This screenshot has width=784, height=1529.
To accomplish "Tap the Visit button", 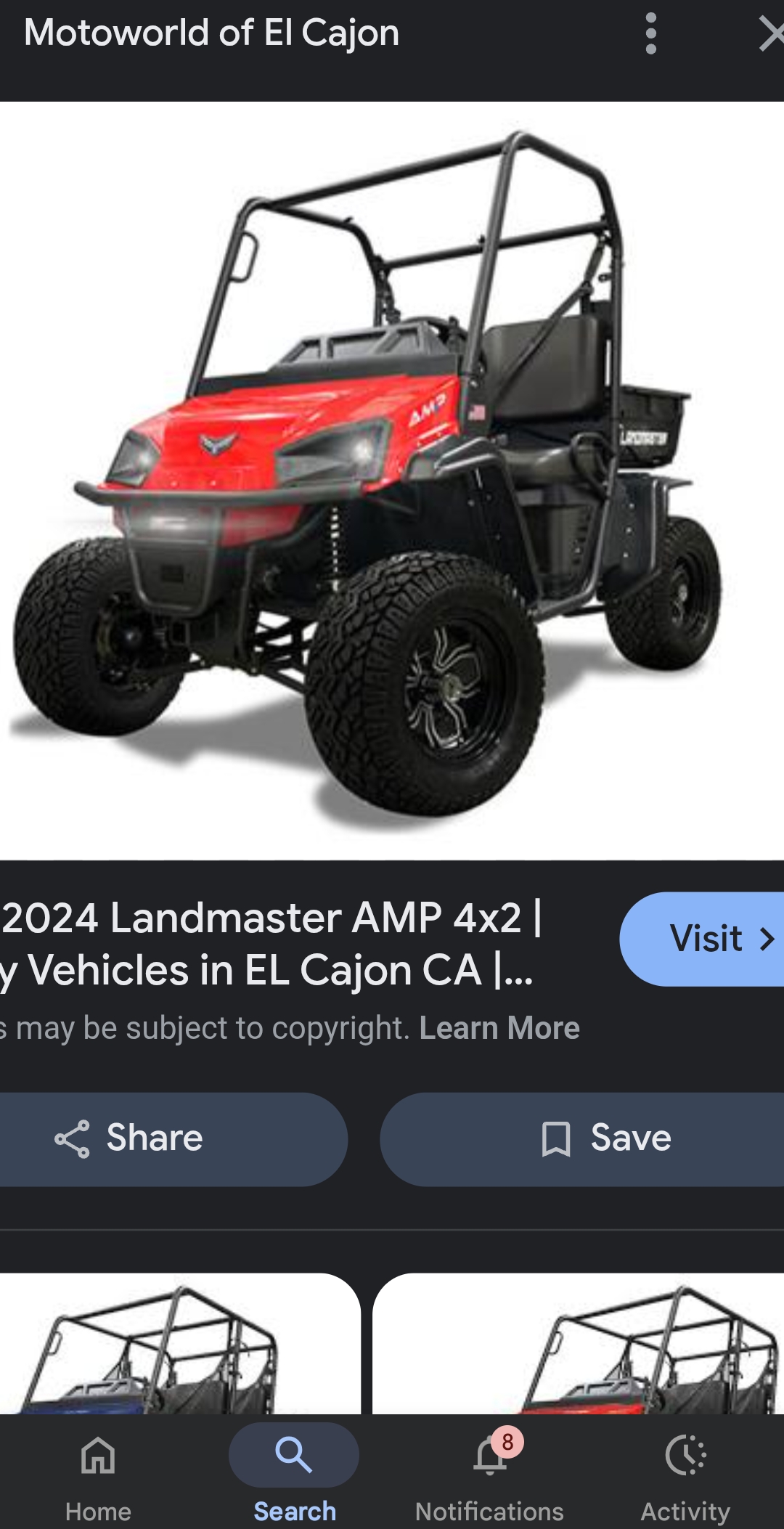I will pos(708,939).
